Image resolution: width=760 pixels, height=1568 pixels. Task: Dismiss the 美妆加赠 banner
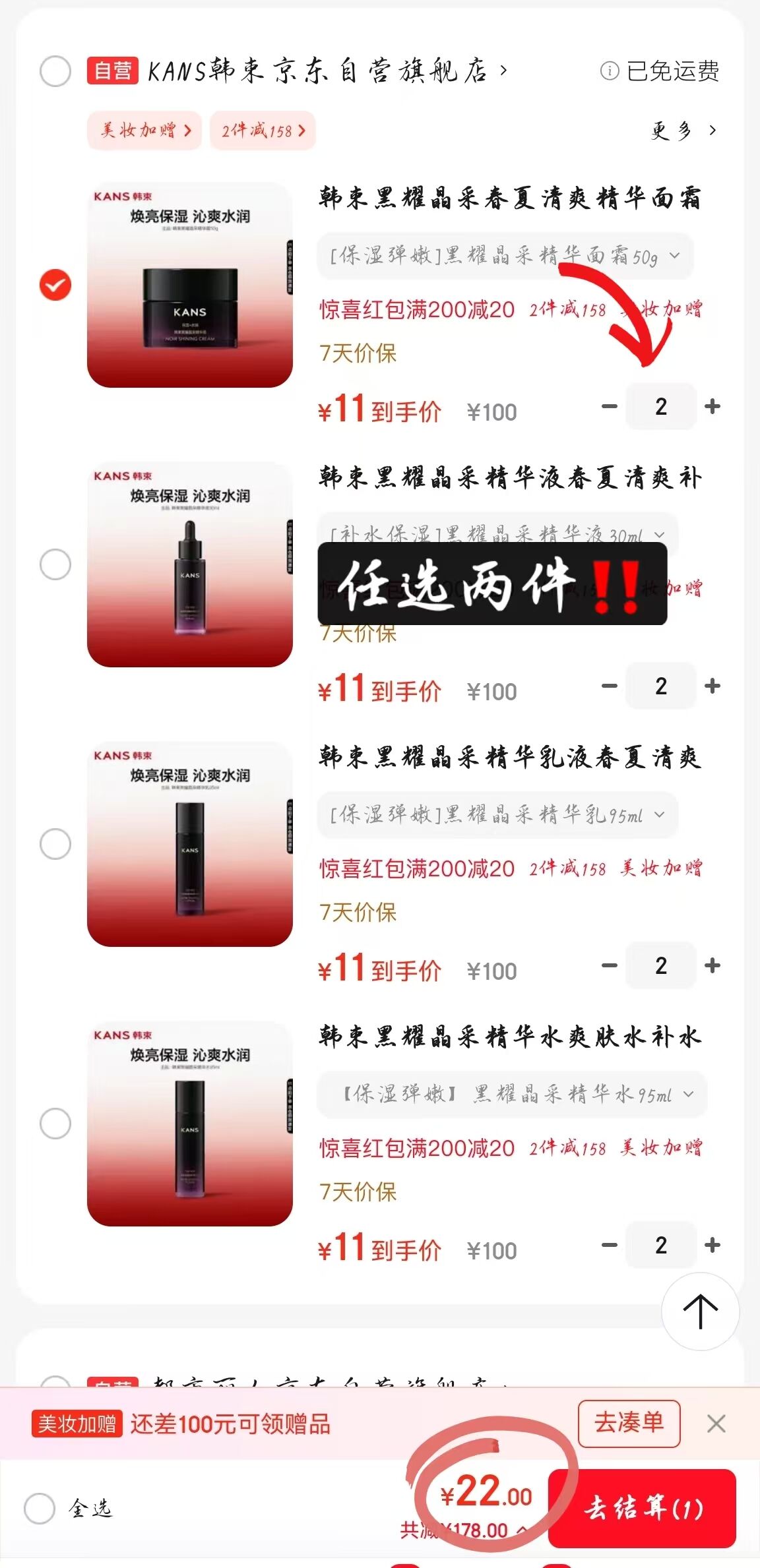pos(716,1424)
